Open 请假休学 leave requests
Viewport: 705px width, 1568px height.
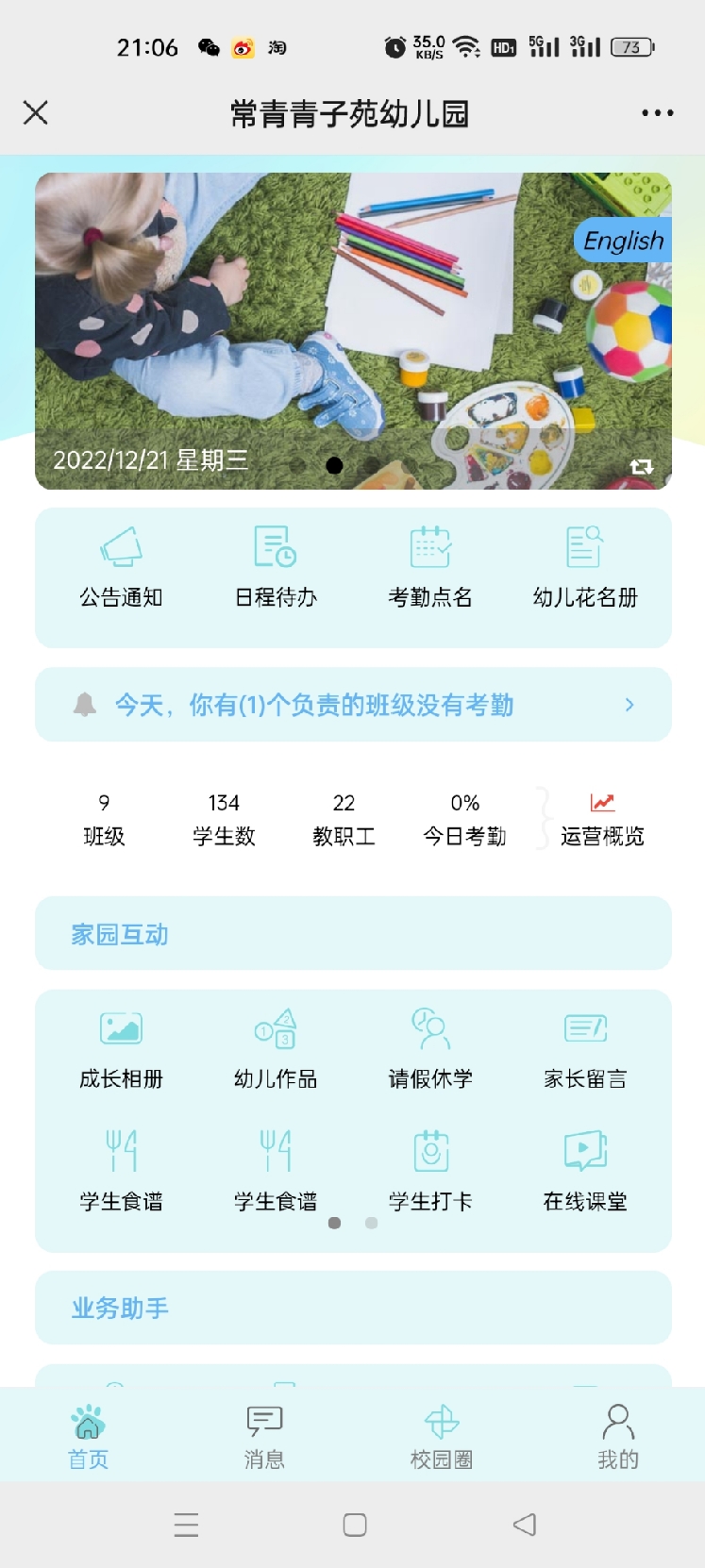tap(430, 1048)
